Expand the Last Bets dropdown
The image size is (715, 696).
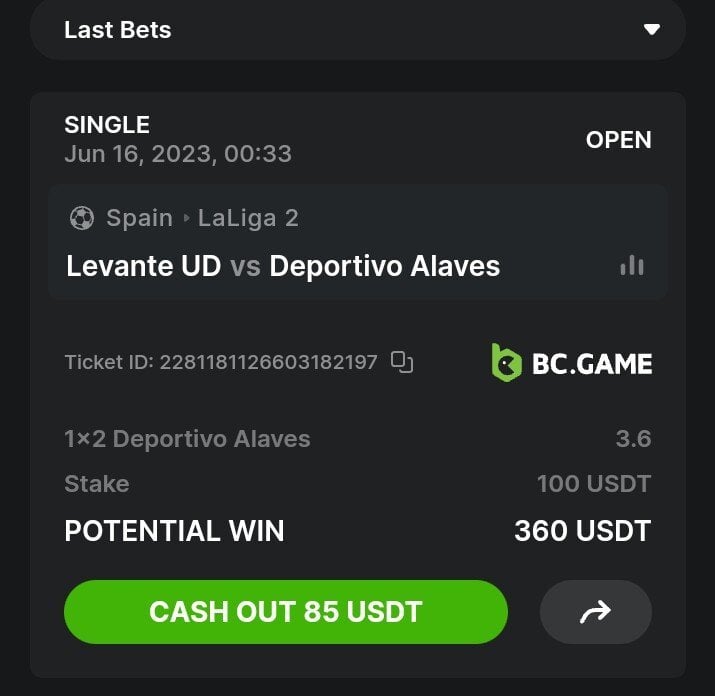(651, 30)
